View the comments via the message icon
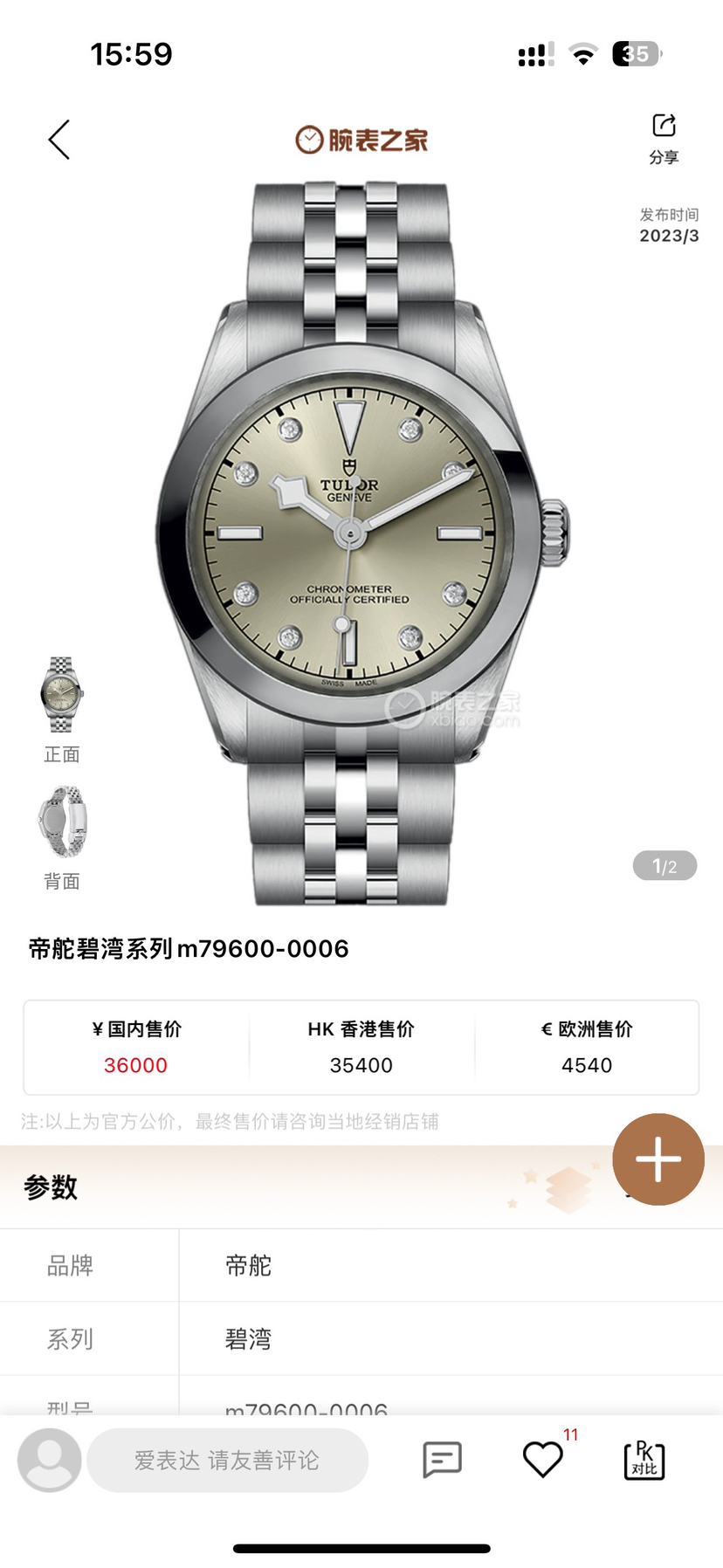Image resolution: width=723 pixels, height=1568 pixels. 442,1460
